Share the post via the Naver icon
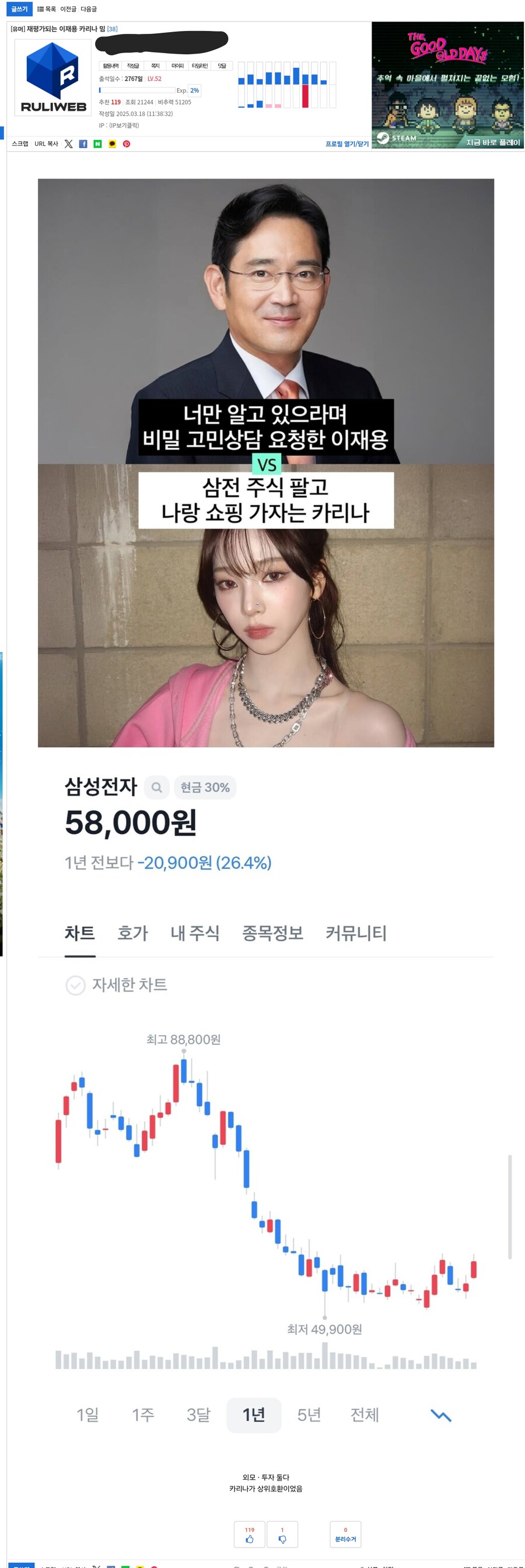 coord(97,144)
